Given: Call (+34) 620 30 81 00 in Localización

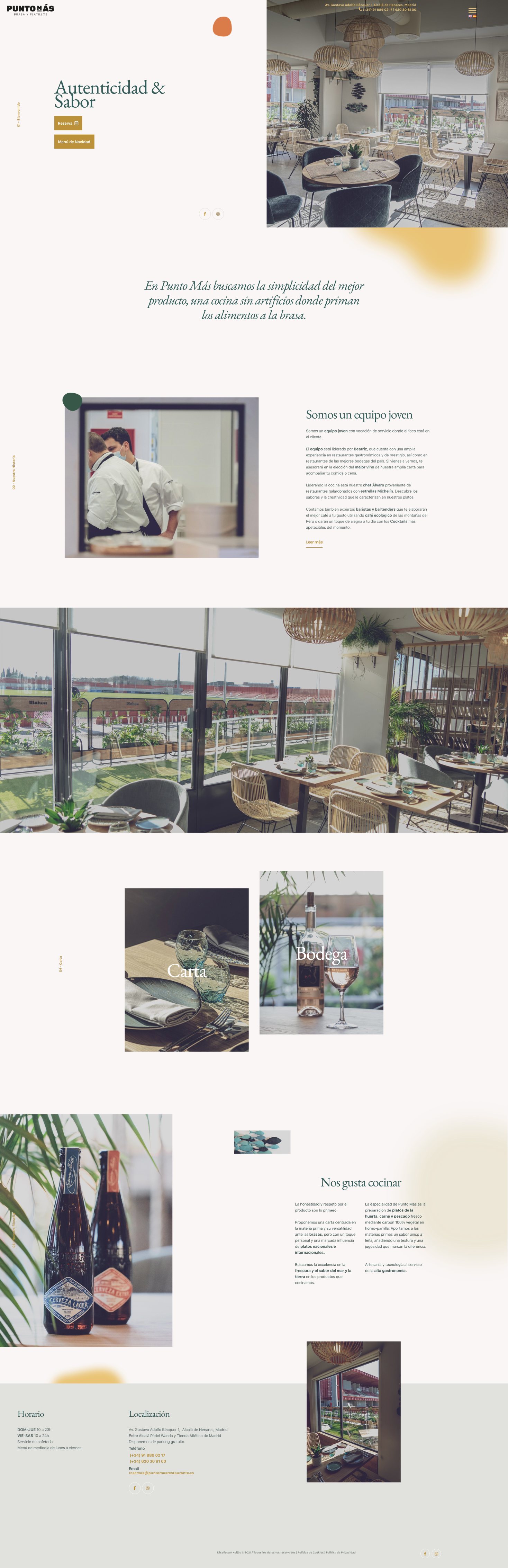Looking at the screenshot, I should click(147, 1461).
